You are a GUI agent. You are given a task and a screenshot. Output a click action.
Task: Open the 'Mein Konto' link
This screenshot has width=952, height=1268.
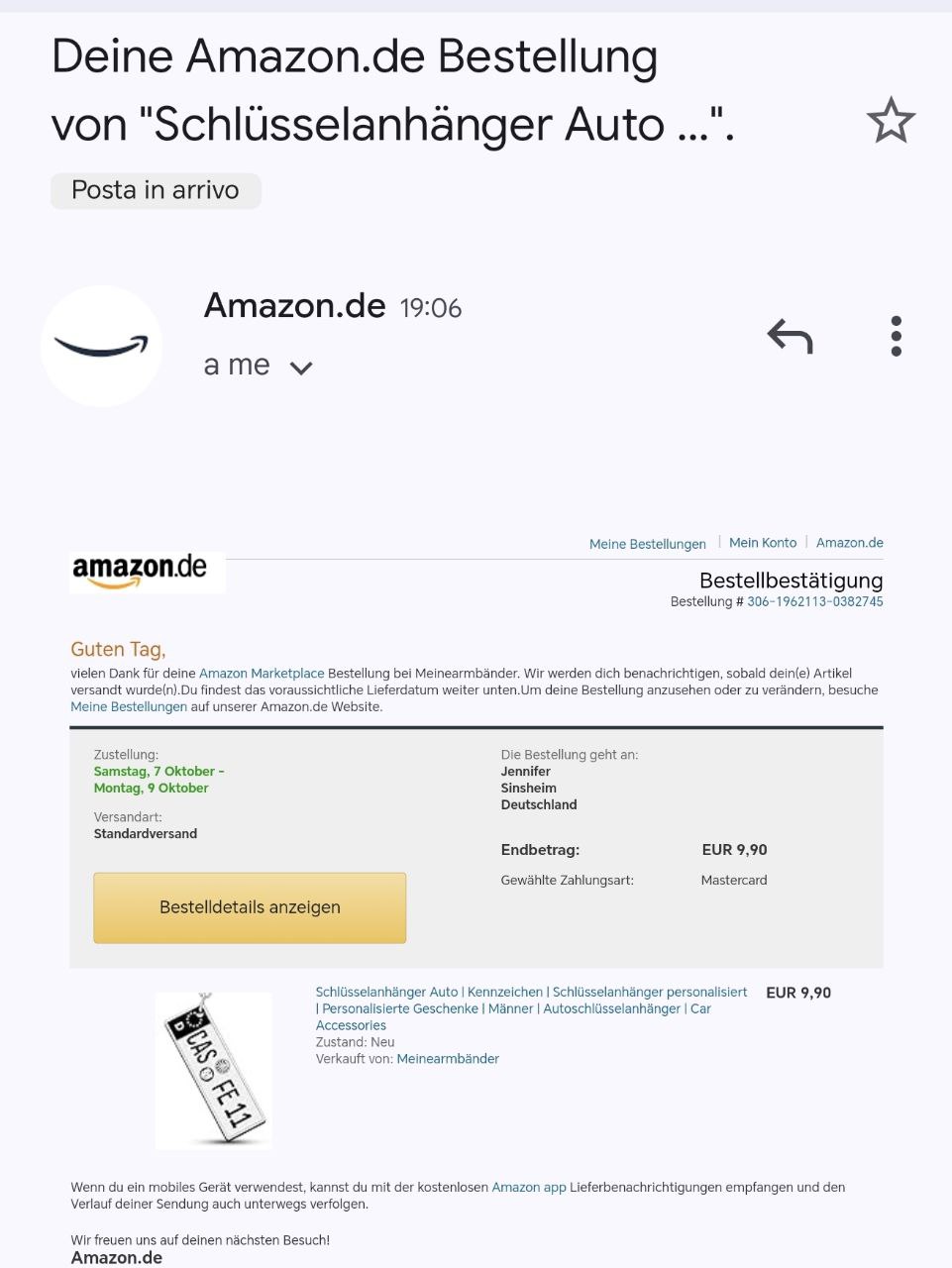coord(762,543)
